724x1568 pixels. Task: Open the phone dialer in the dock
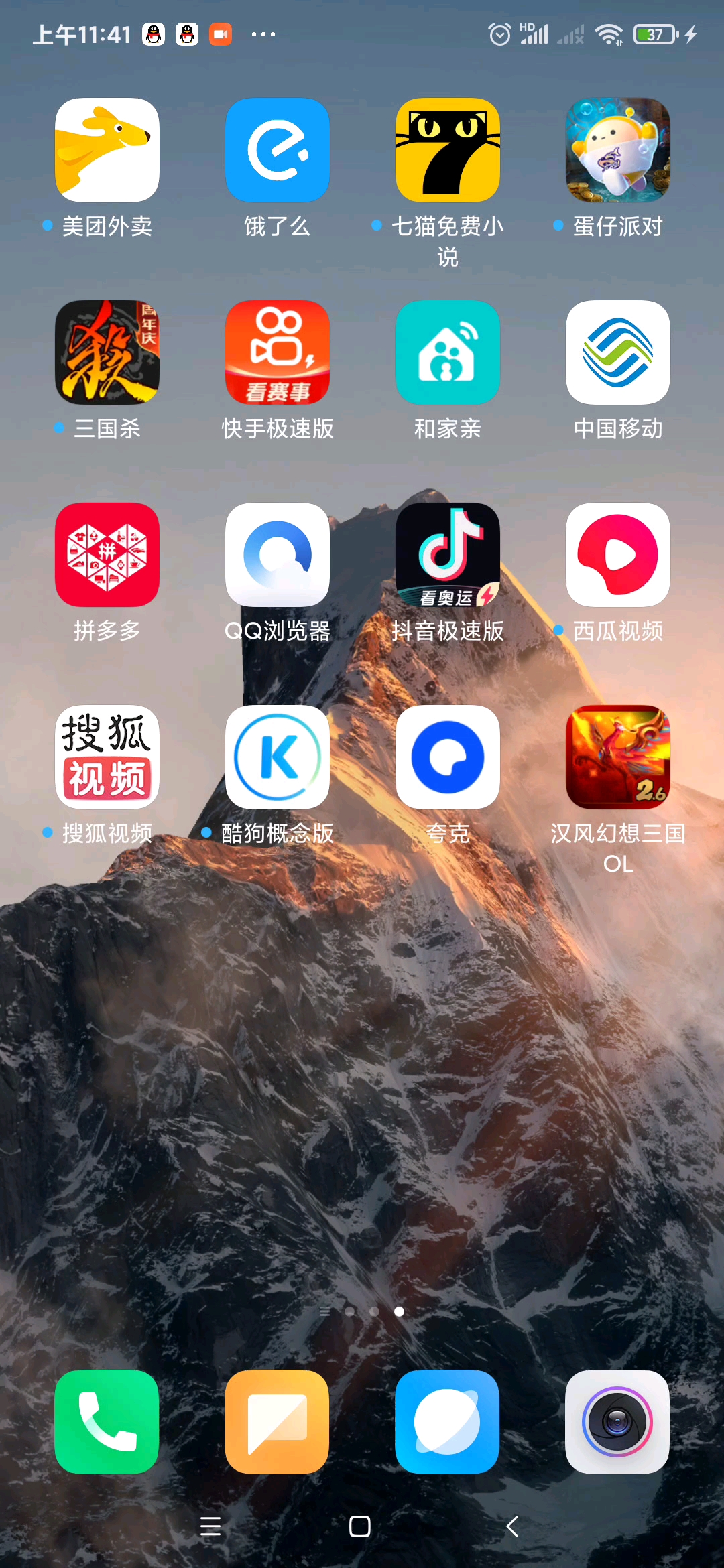[107, 1422]
